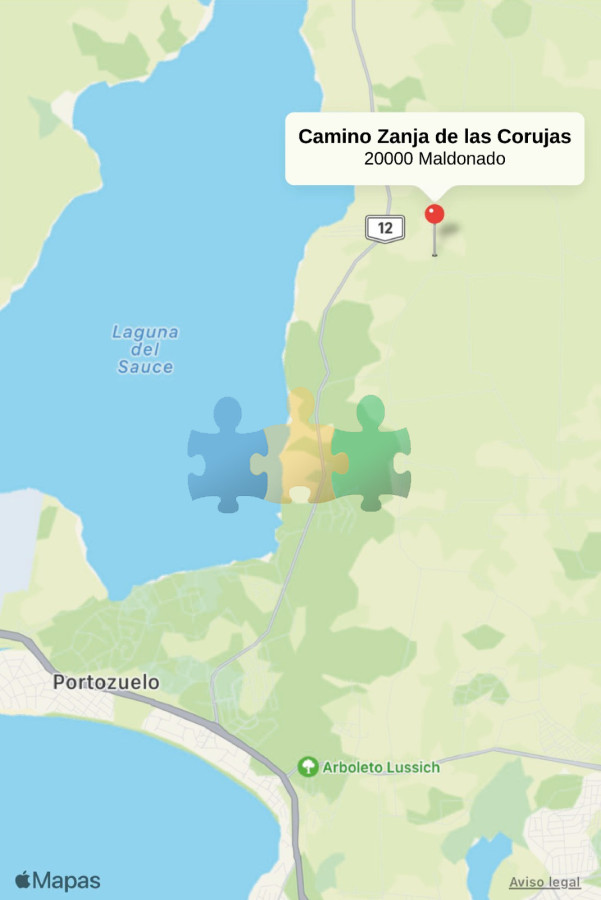
Task: Tap the red map pin
Action: [x=434, y=214]
